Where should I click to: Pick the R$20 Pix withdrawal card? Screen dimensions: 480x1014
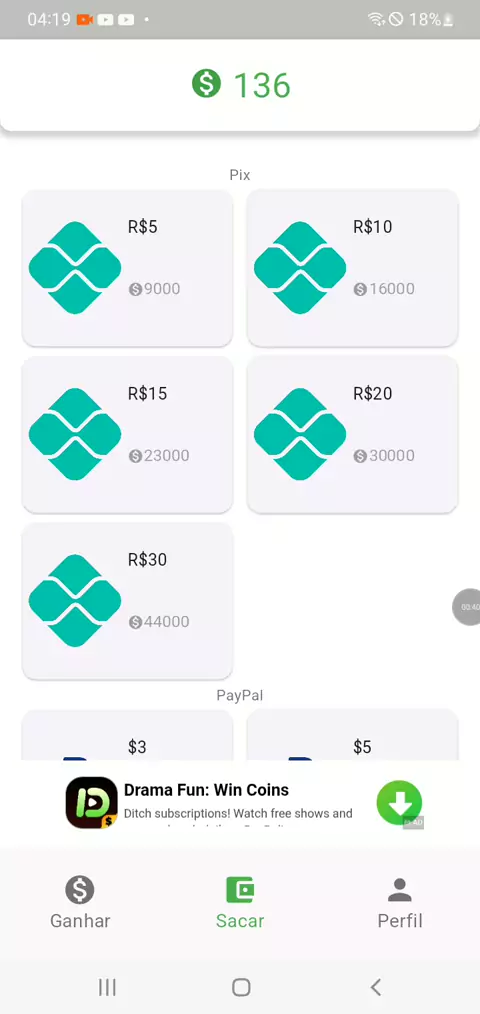353,435
